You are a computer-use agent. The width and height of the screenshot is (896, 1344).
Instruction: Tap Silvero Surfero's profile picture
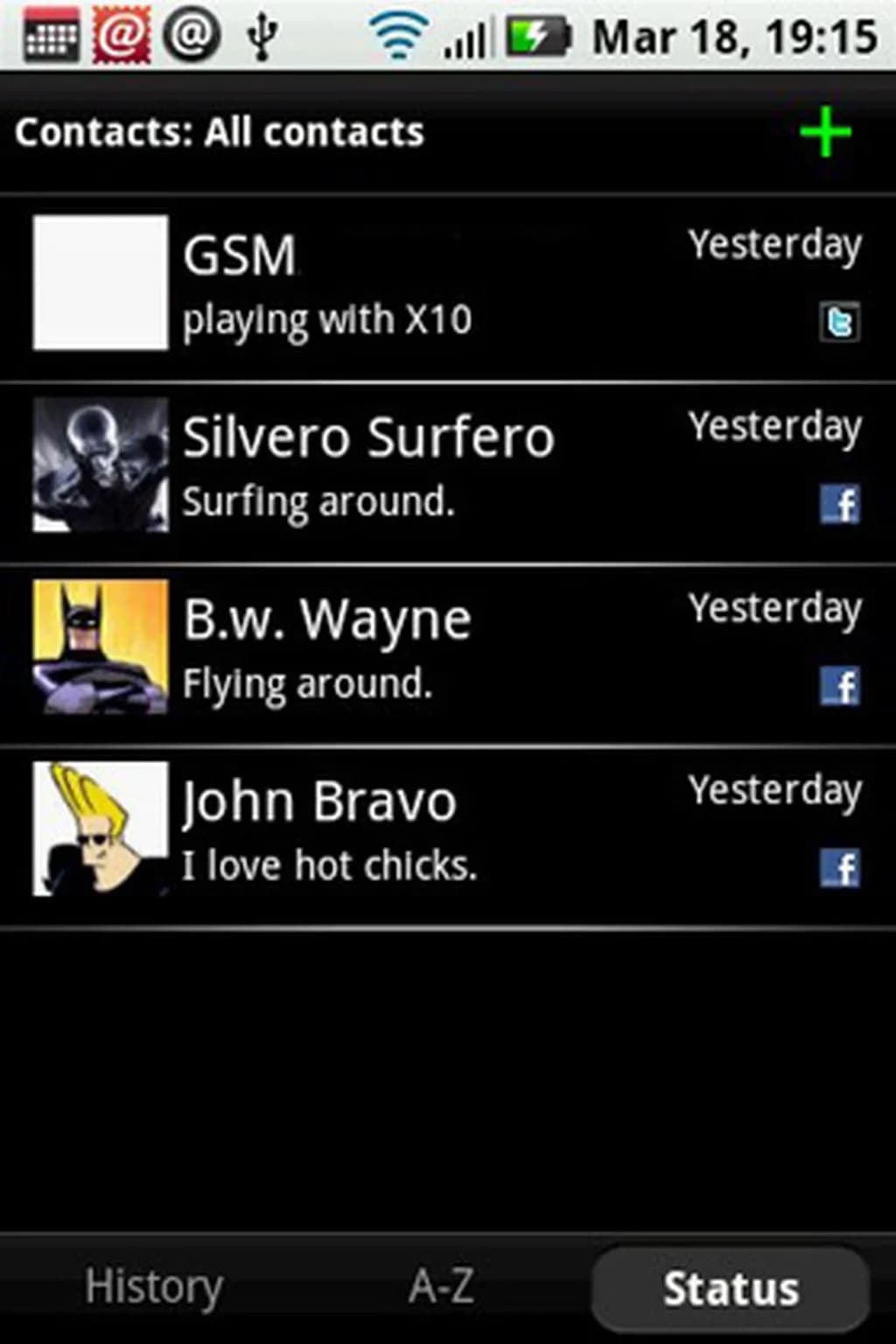(101, 465)
